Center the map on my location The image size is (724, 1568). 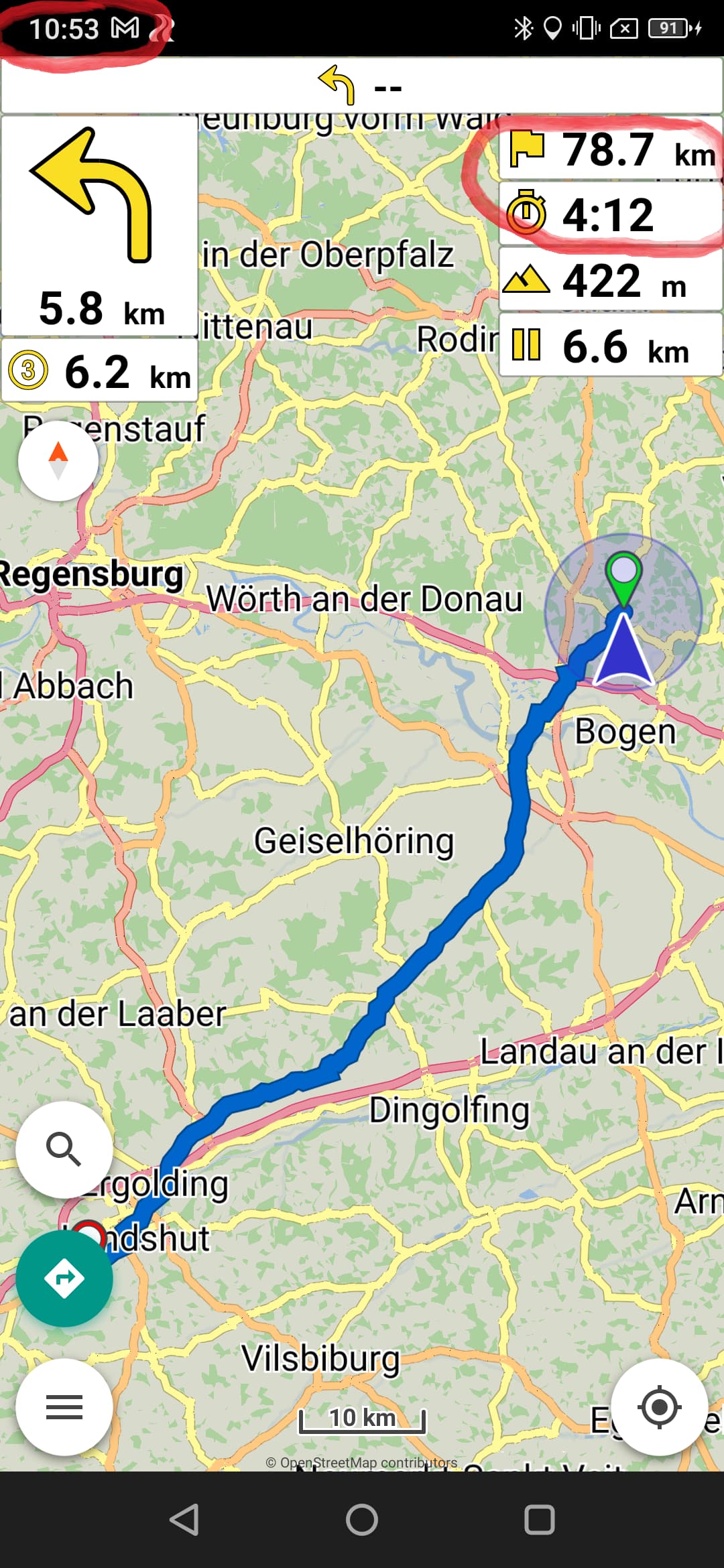(x=660, y=1407)
